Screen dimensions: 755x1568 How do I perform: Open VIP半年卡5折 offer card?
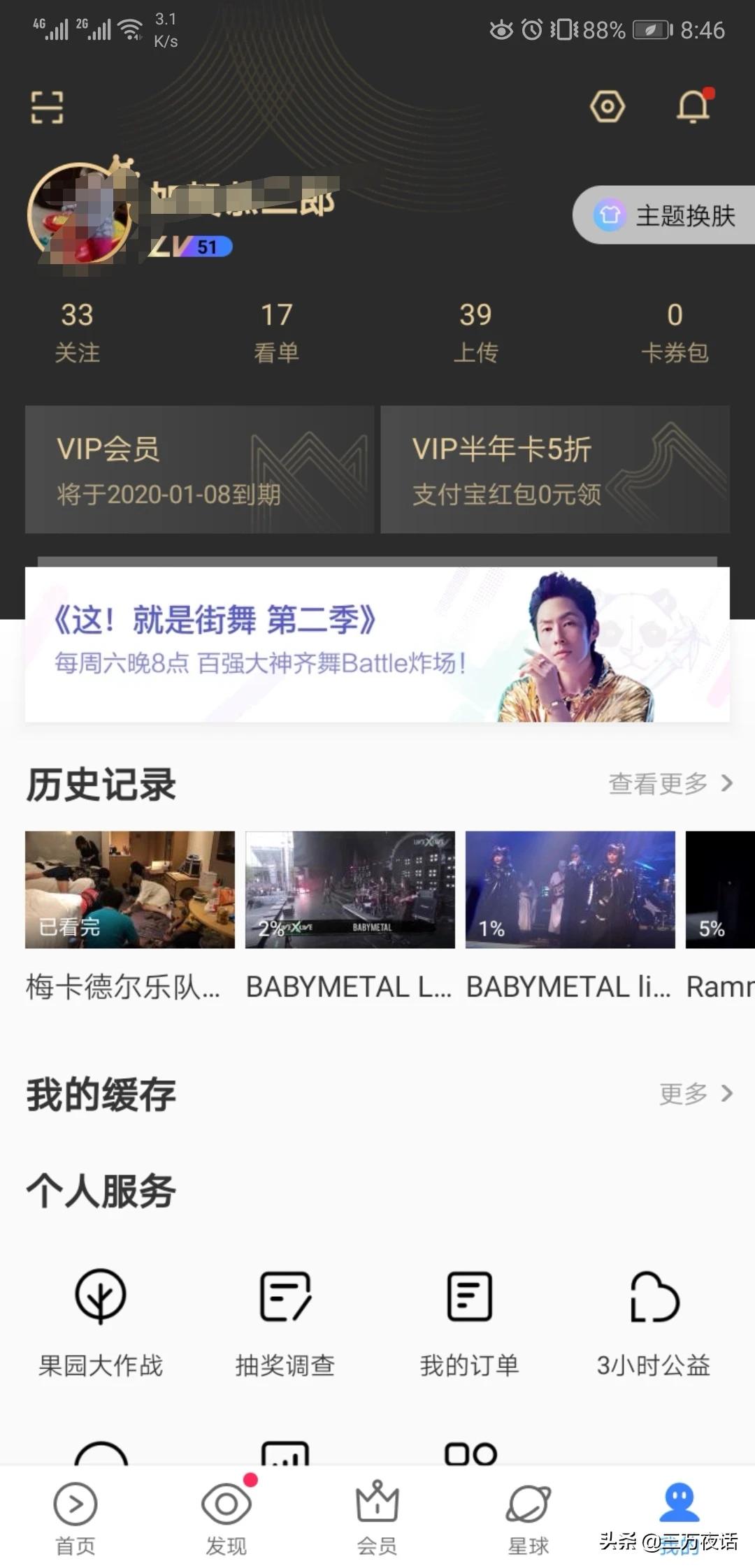[555, 470]
